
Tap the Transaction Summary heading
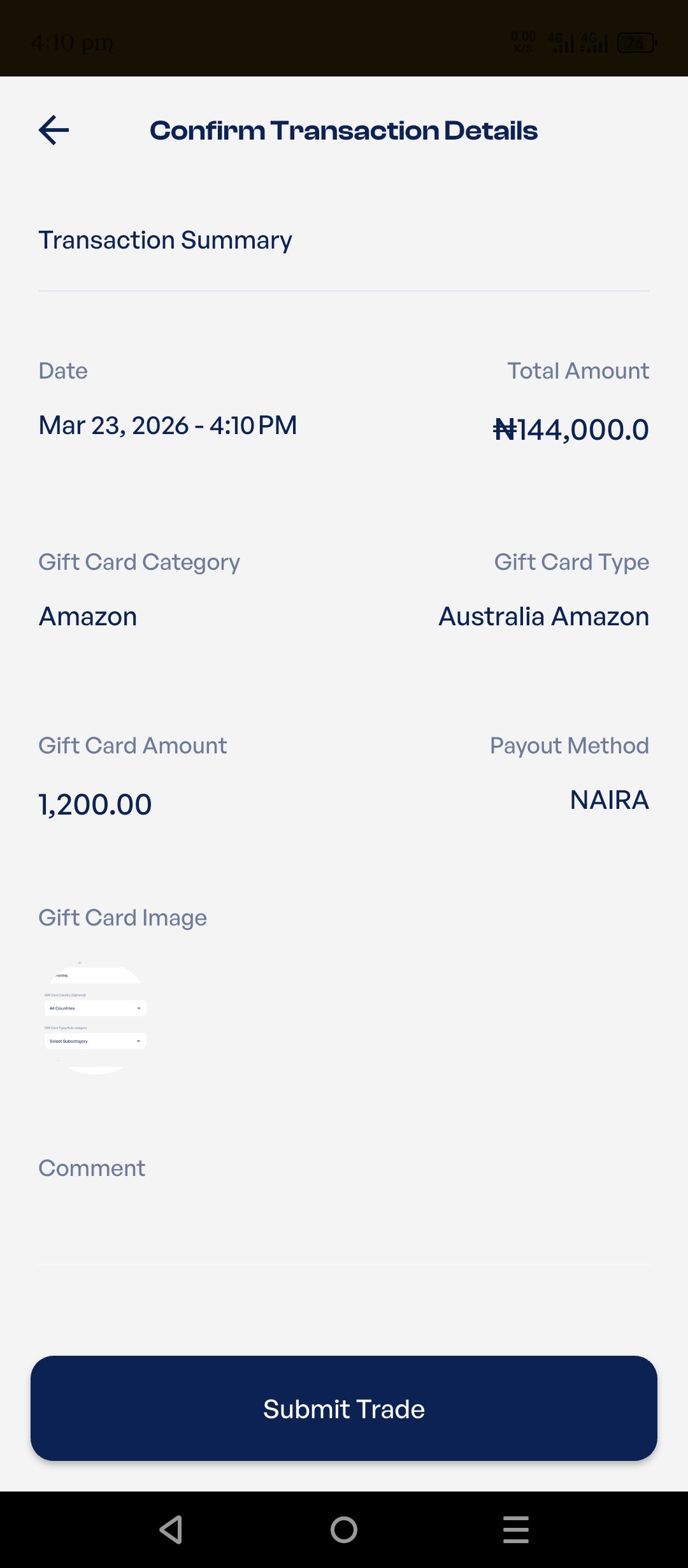[x=165, y=240]
